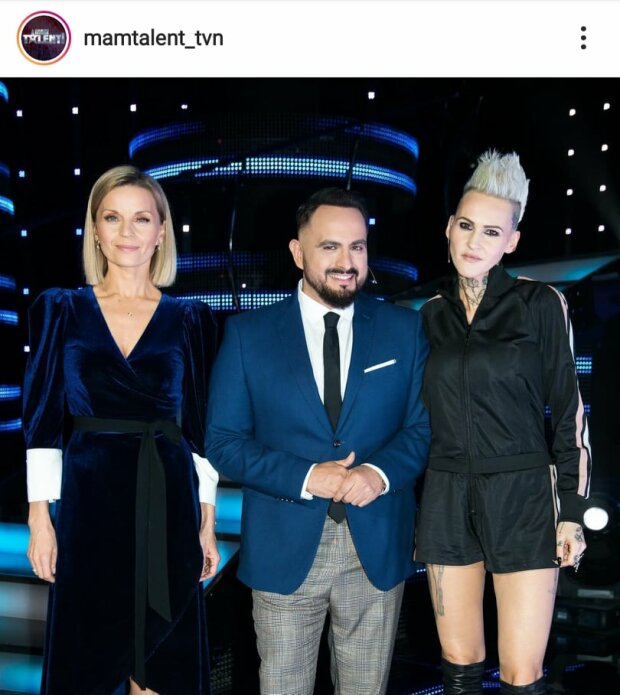The width and height of the screenshot is (620, 695).
Task: Open mamtalent_tvn profile via avatar
Action: [x=44, y=38]
